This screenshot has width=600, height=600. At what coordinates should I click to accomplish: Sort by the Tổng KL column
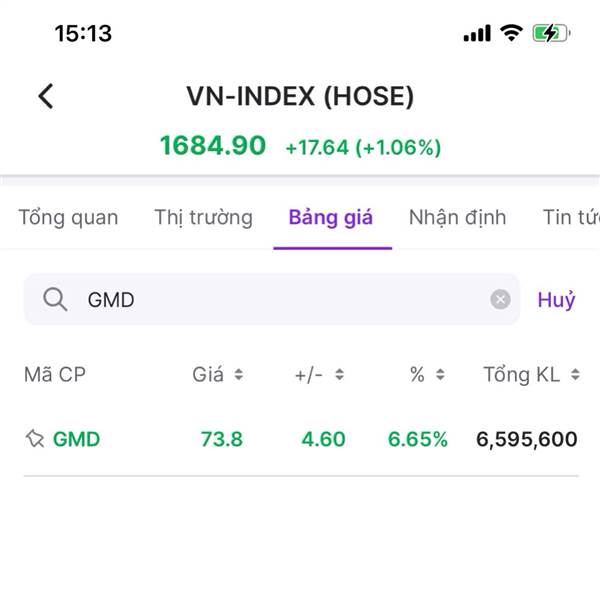532,374
